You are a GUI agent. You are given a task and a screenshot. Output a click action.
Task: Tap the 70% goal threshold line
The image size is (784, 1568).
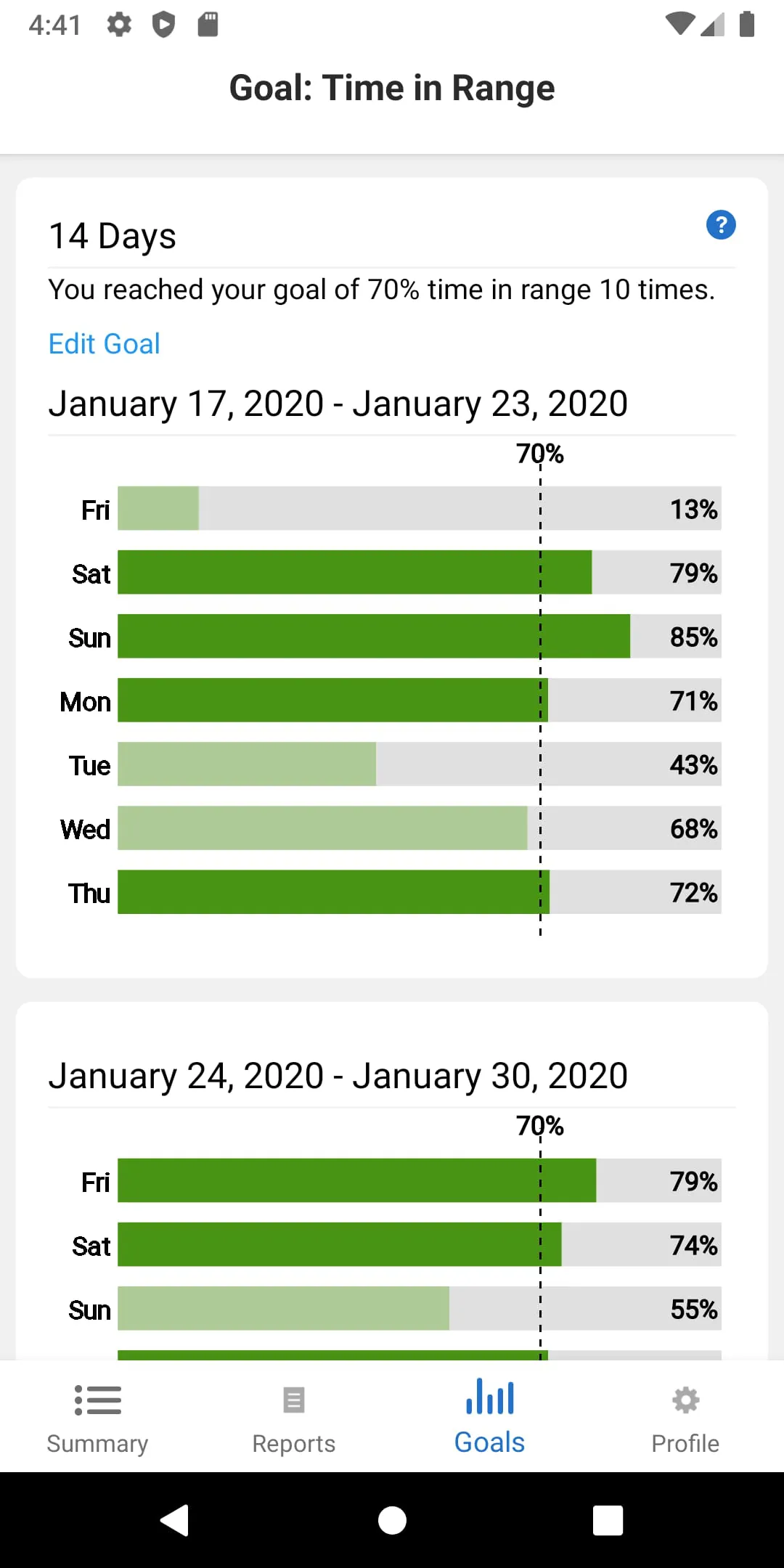click(541, 690)
